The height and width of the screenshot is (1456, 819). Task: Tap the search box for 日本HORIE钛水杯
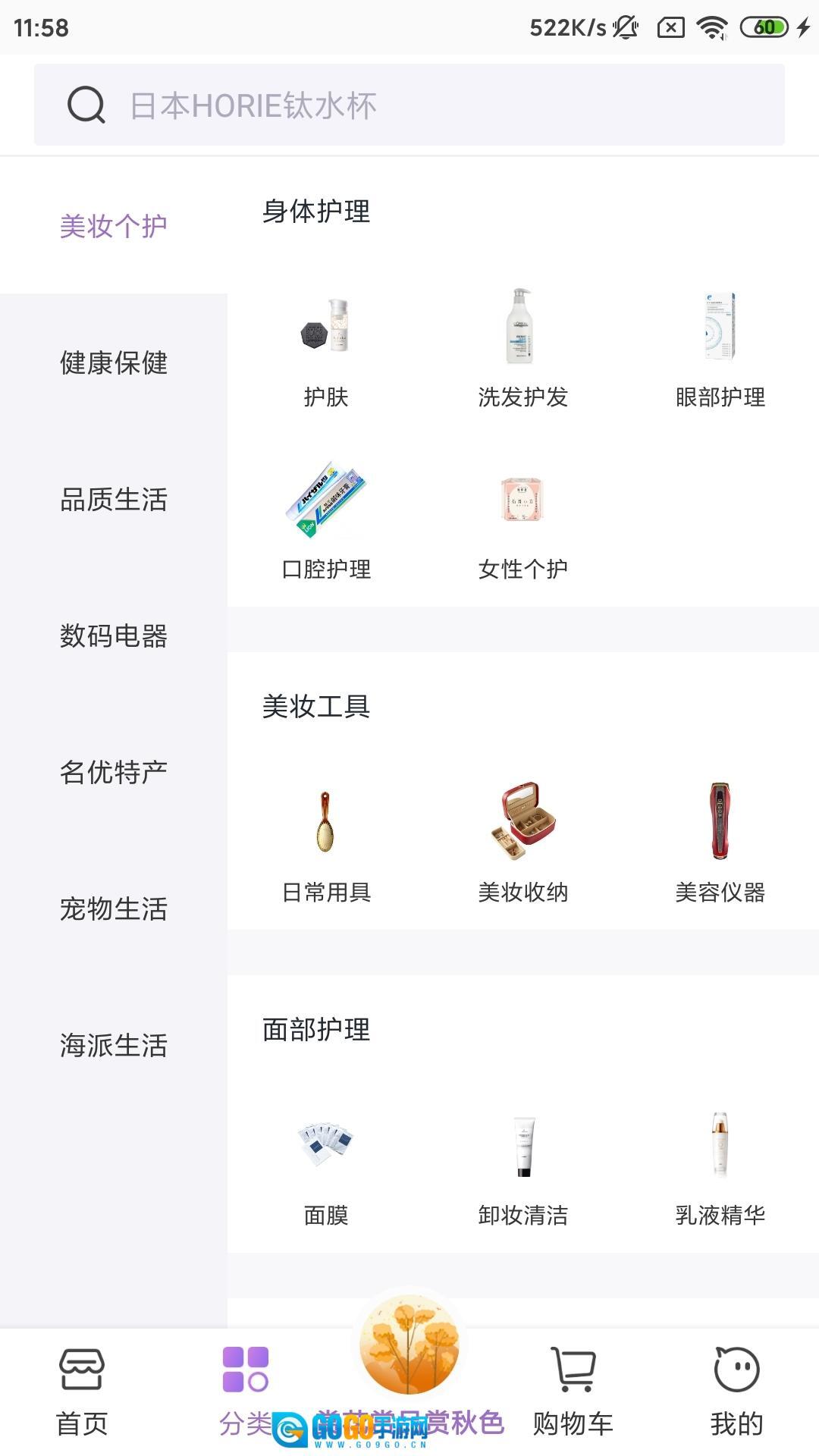(409, 105)
